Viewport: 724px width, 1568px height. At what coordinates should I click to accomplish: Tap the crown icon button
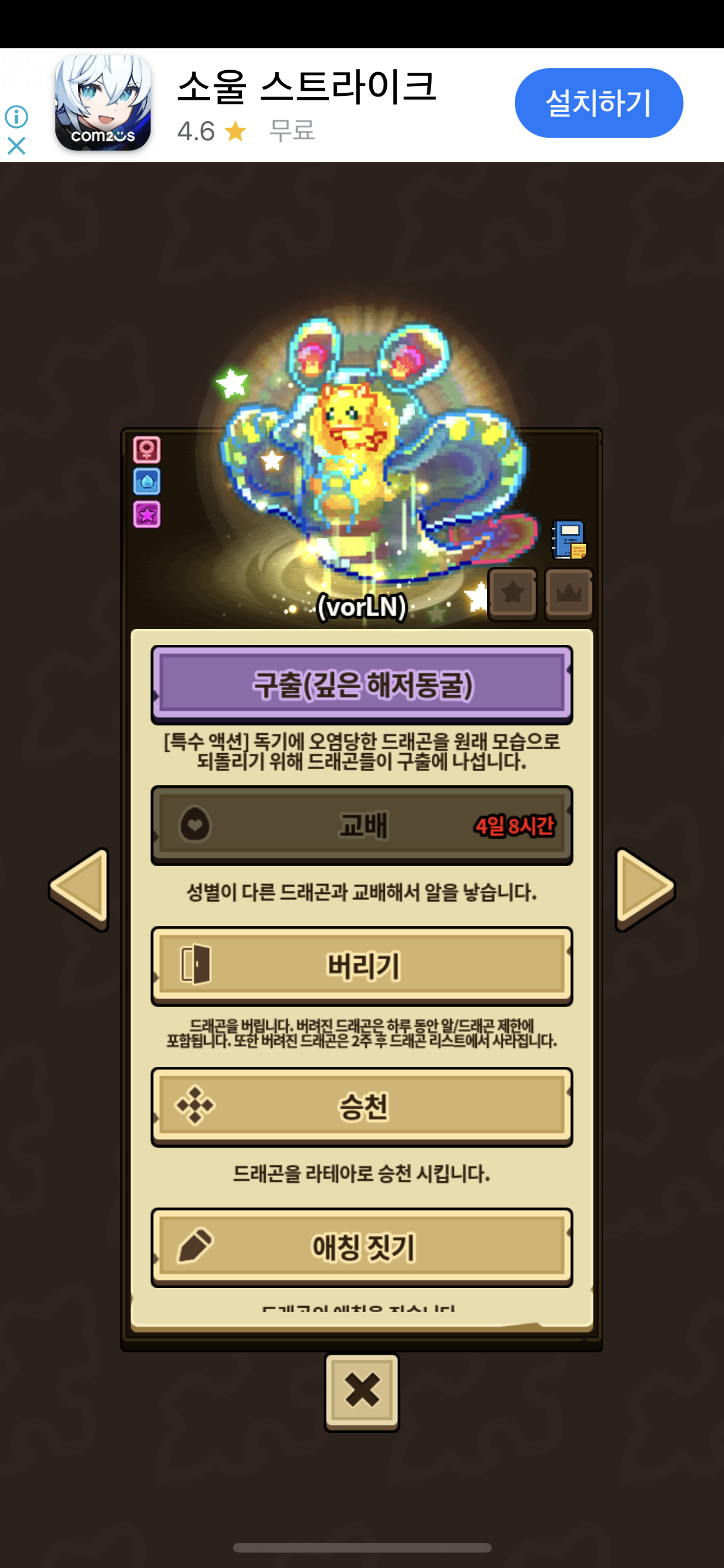tap(569, 594)
